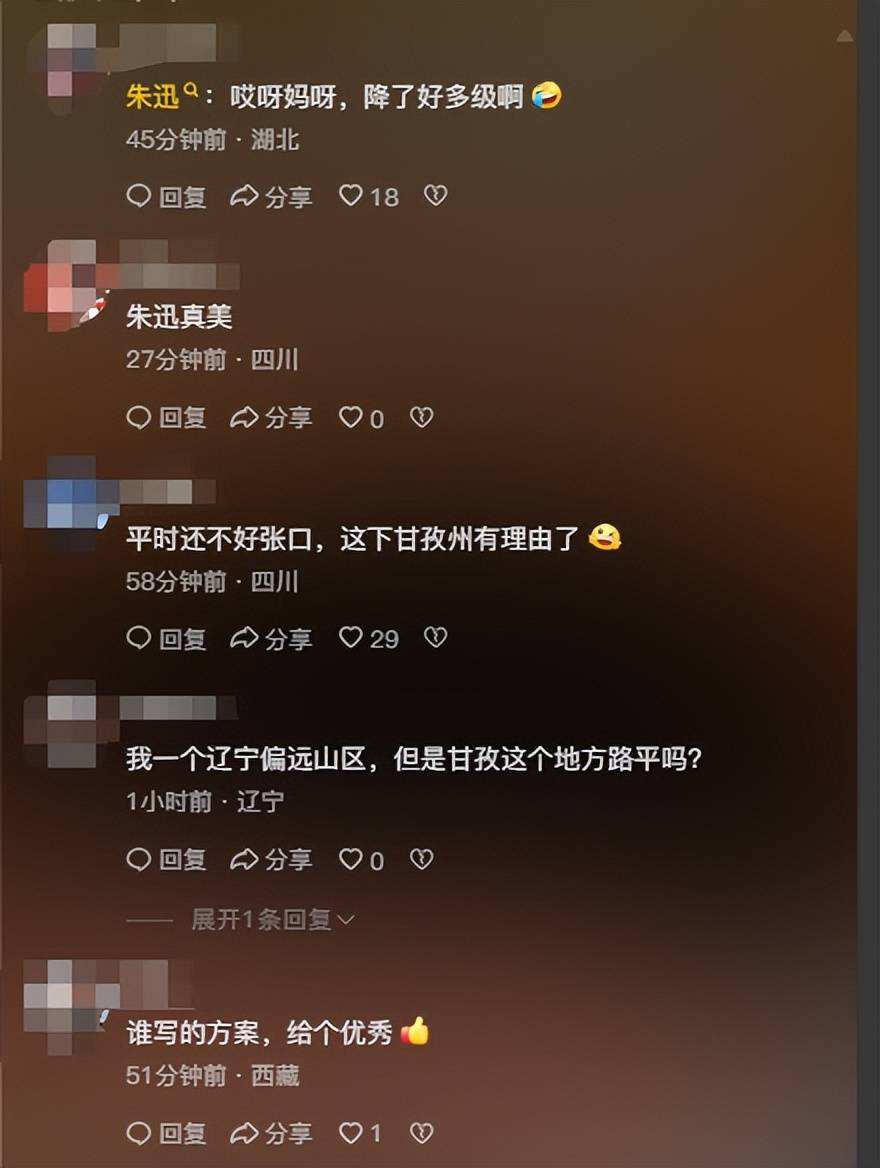Share the comment '哎呀妈呀，降了好多级啊'
The image size is (880, 1168).
(271, 196)
